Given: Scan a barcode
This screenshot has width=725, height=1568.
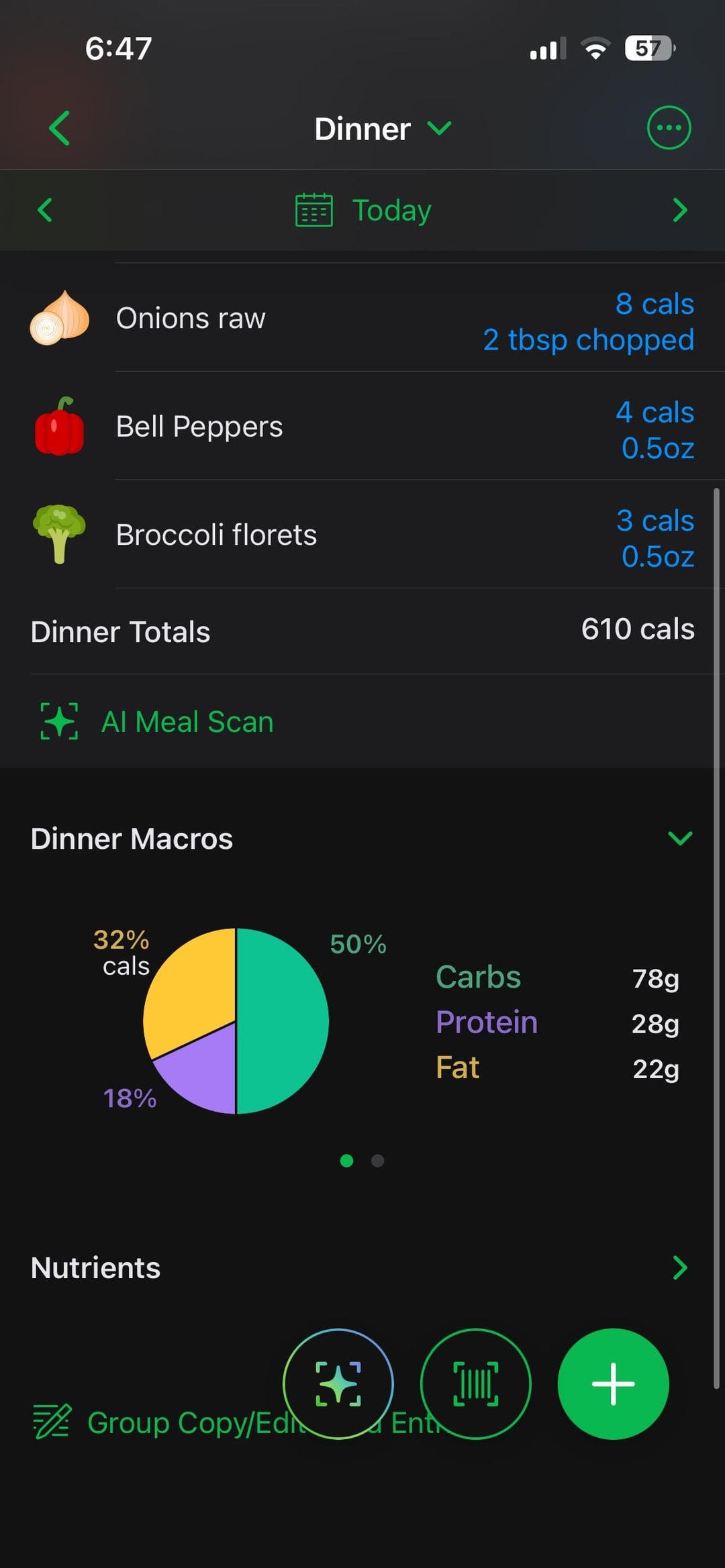Looking at the screenshot, I should coord(475,1383).
